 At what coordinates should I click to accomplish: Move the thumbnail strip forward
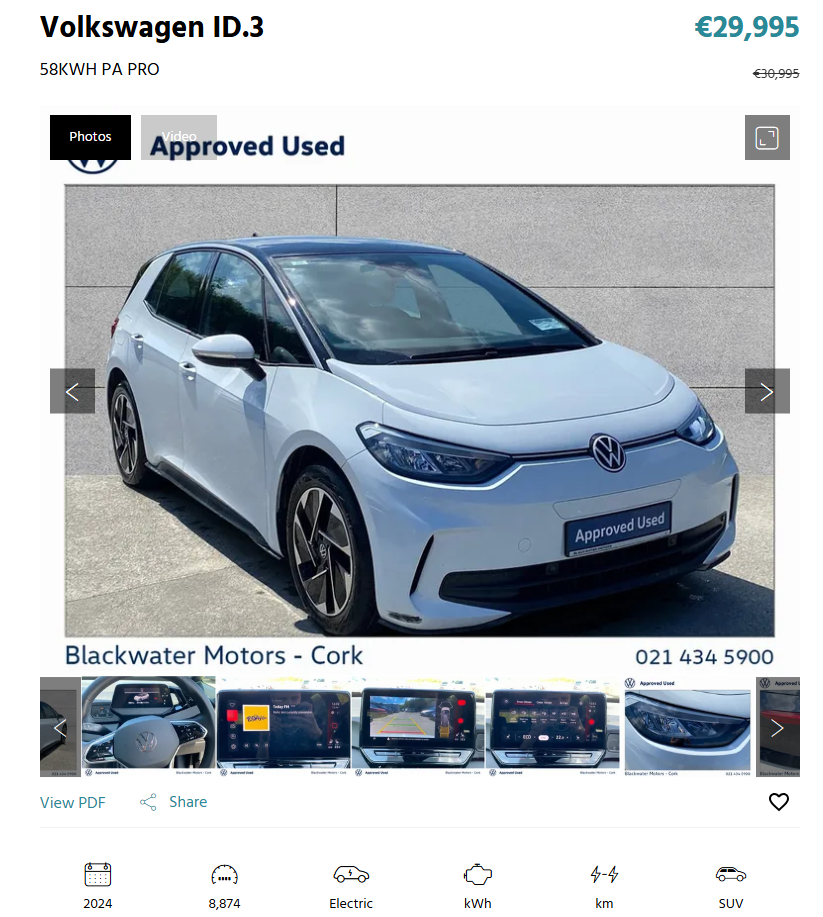[x=777, y=727]
